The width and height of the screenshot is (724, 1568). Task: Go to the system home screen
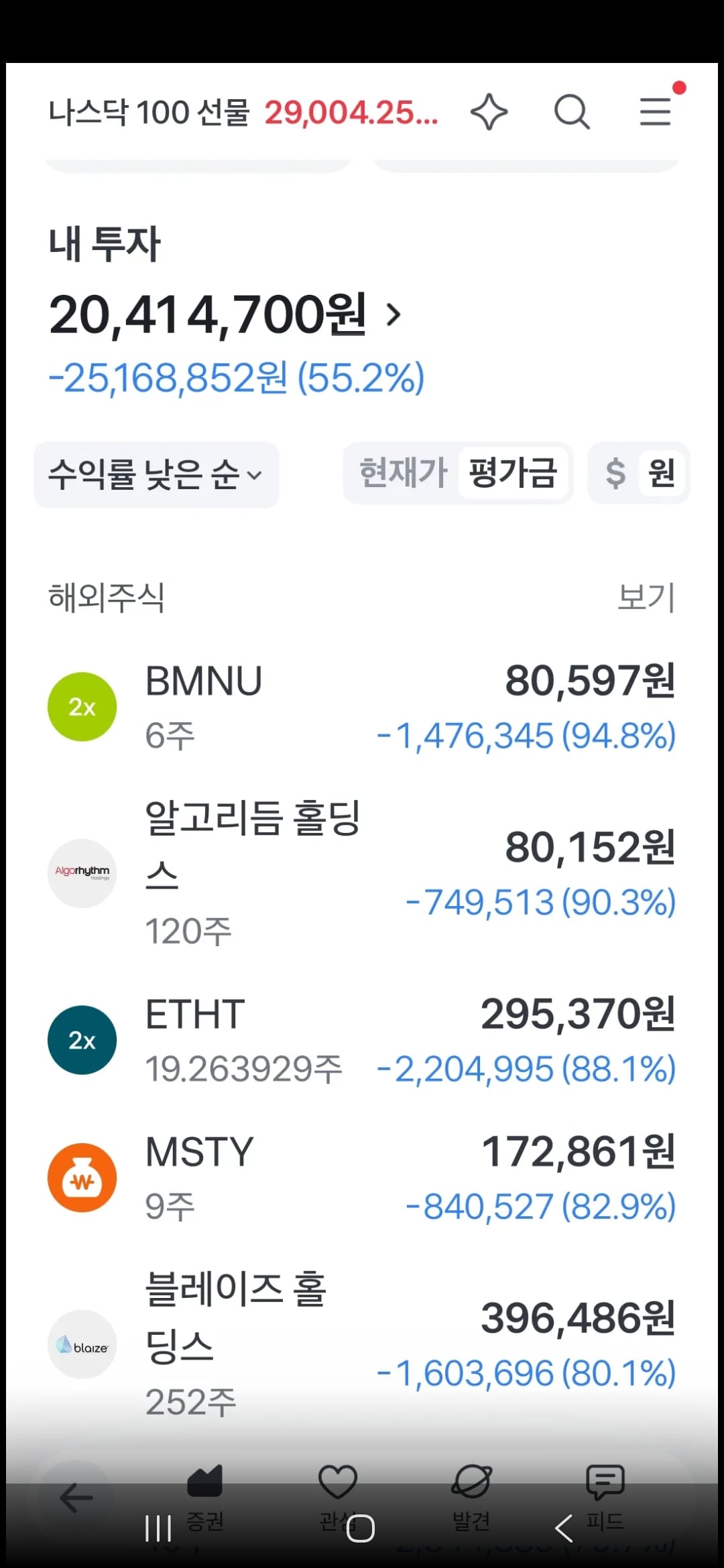pos(361,1528)
